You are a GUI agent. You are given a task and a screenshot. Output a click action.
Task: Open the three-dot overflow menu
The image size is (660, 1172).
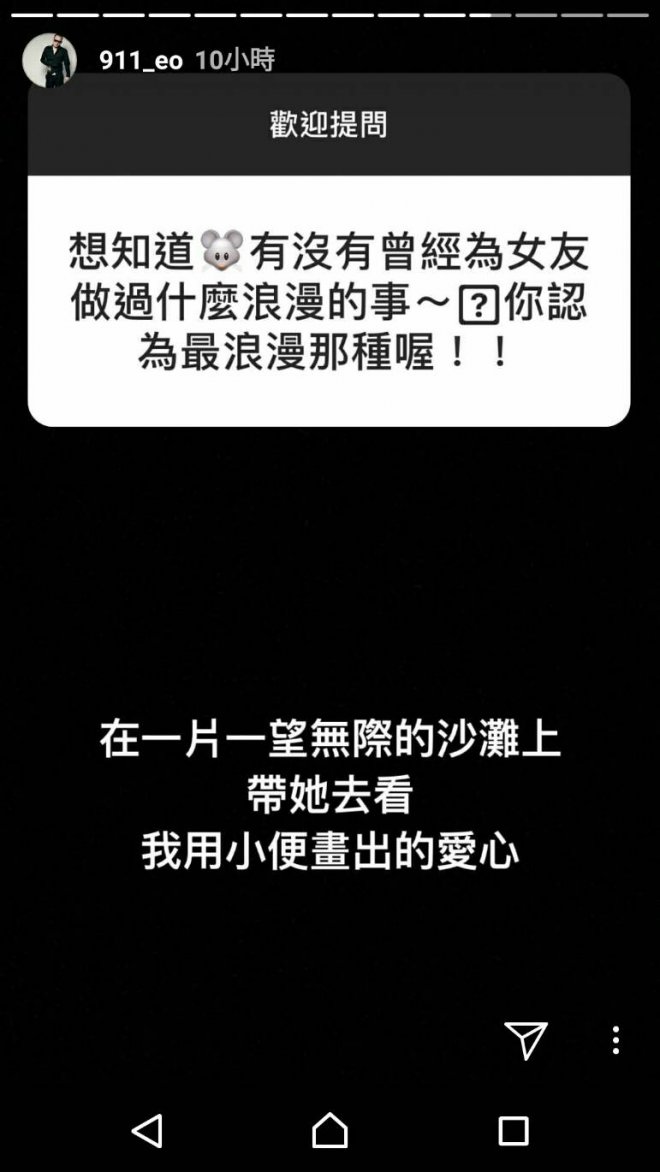[x=615, y=1040]
